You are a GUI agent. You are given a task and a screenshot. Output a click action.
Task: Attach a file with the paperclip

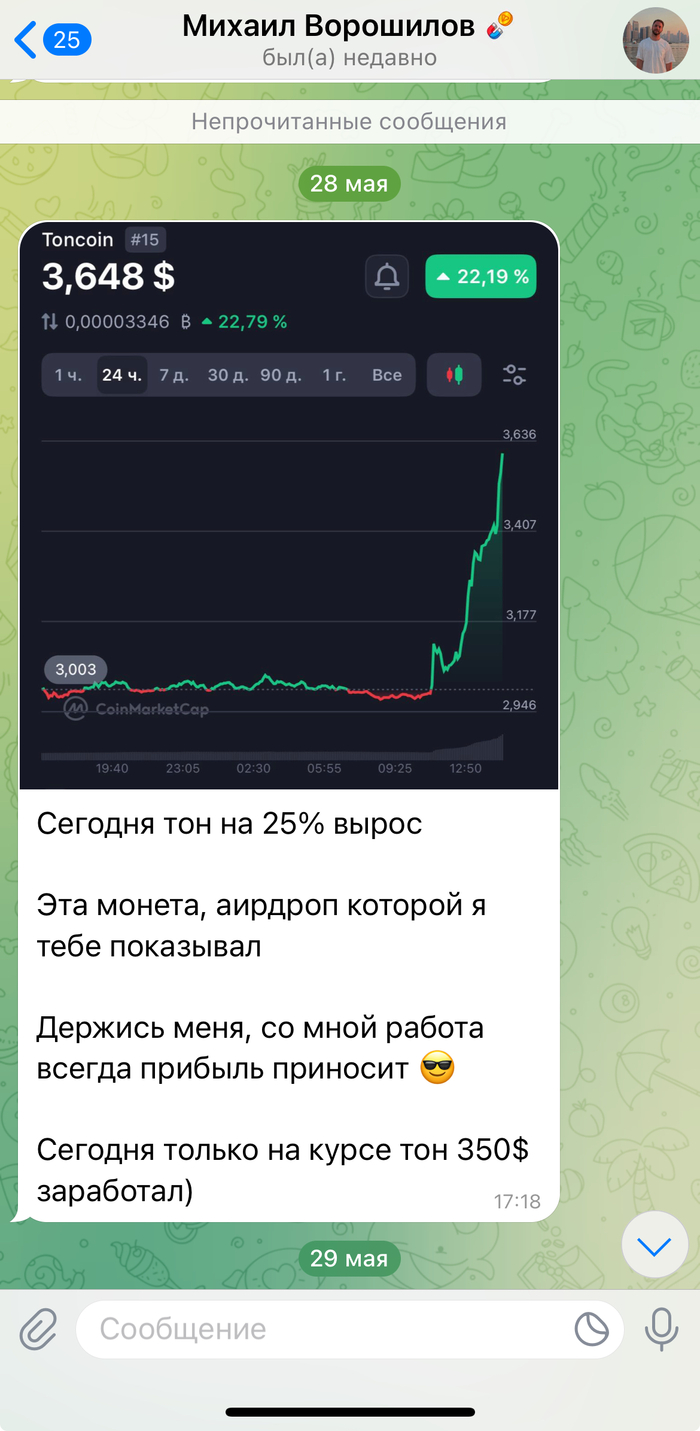[x=38, y=1329]
